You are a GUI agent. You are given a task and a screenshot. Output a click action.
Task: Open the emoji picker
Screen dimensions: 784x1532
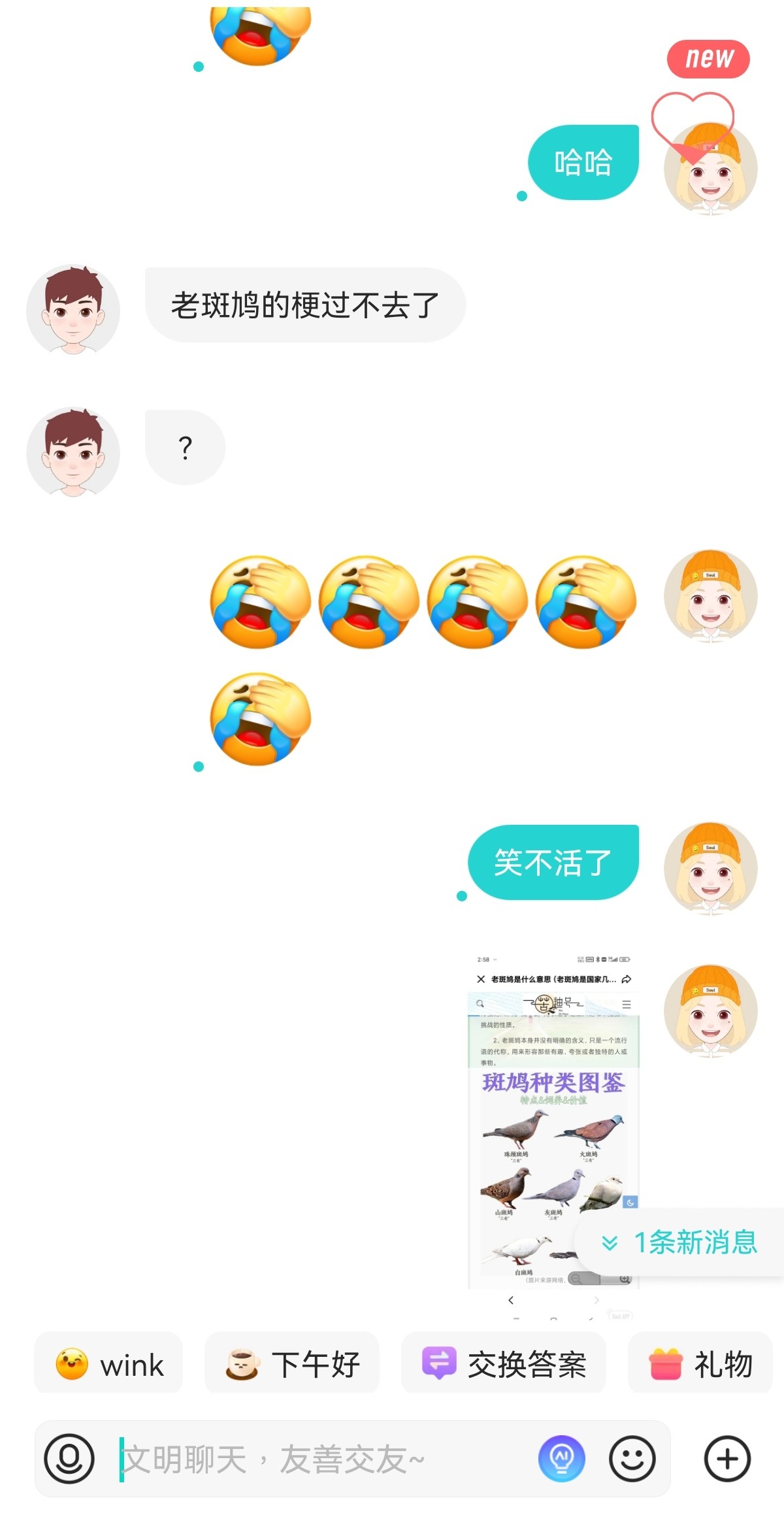tap(632, 1459)
